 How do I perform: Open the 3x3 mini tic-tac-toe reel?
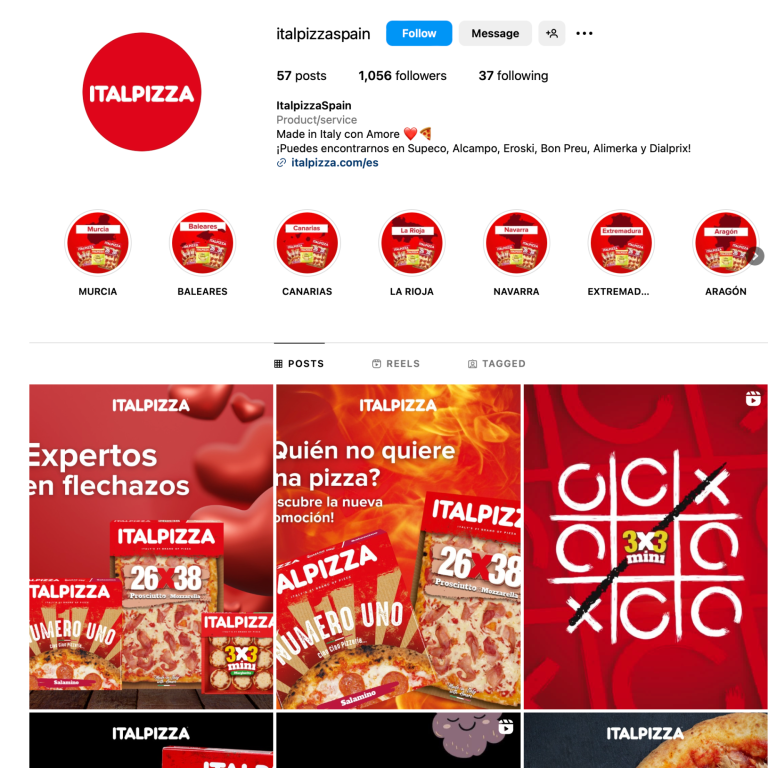click(x=645, y=546)
